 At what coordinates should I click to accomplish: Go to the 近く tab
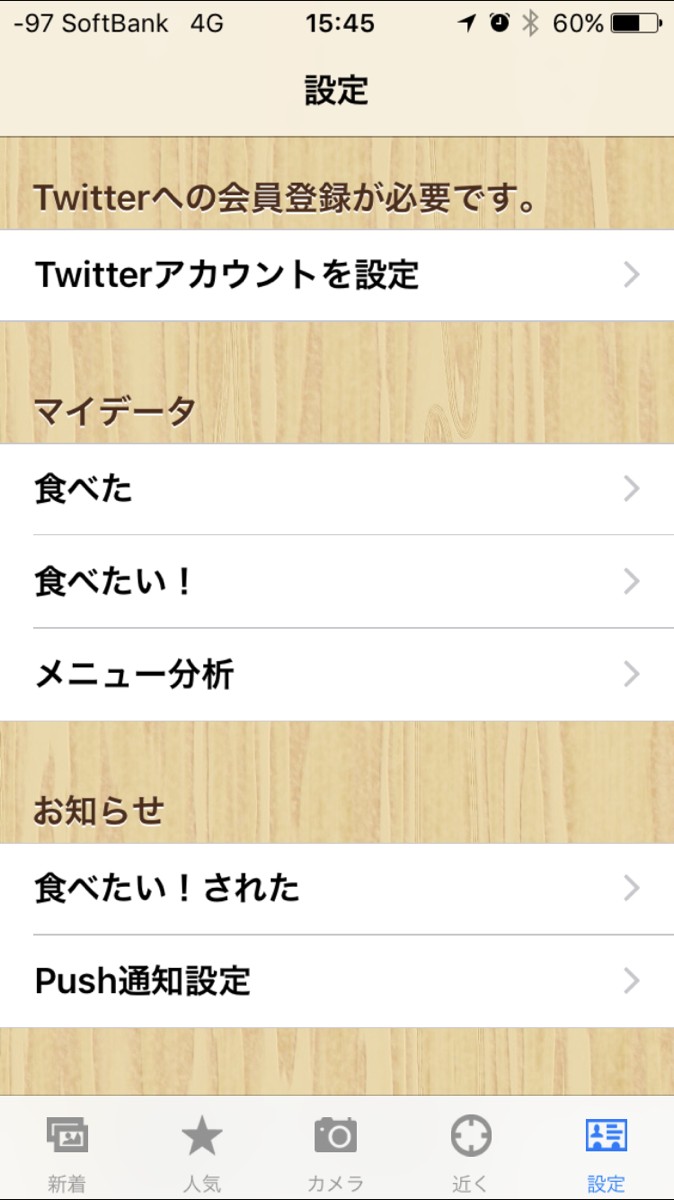(x=471, y=1152)
